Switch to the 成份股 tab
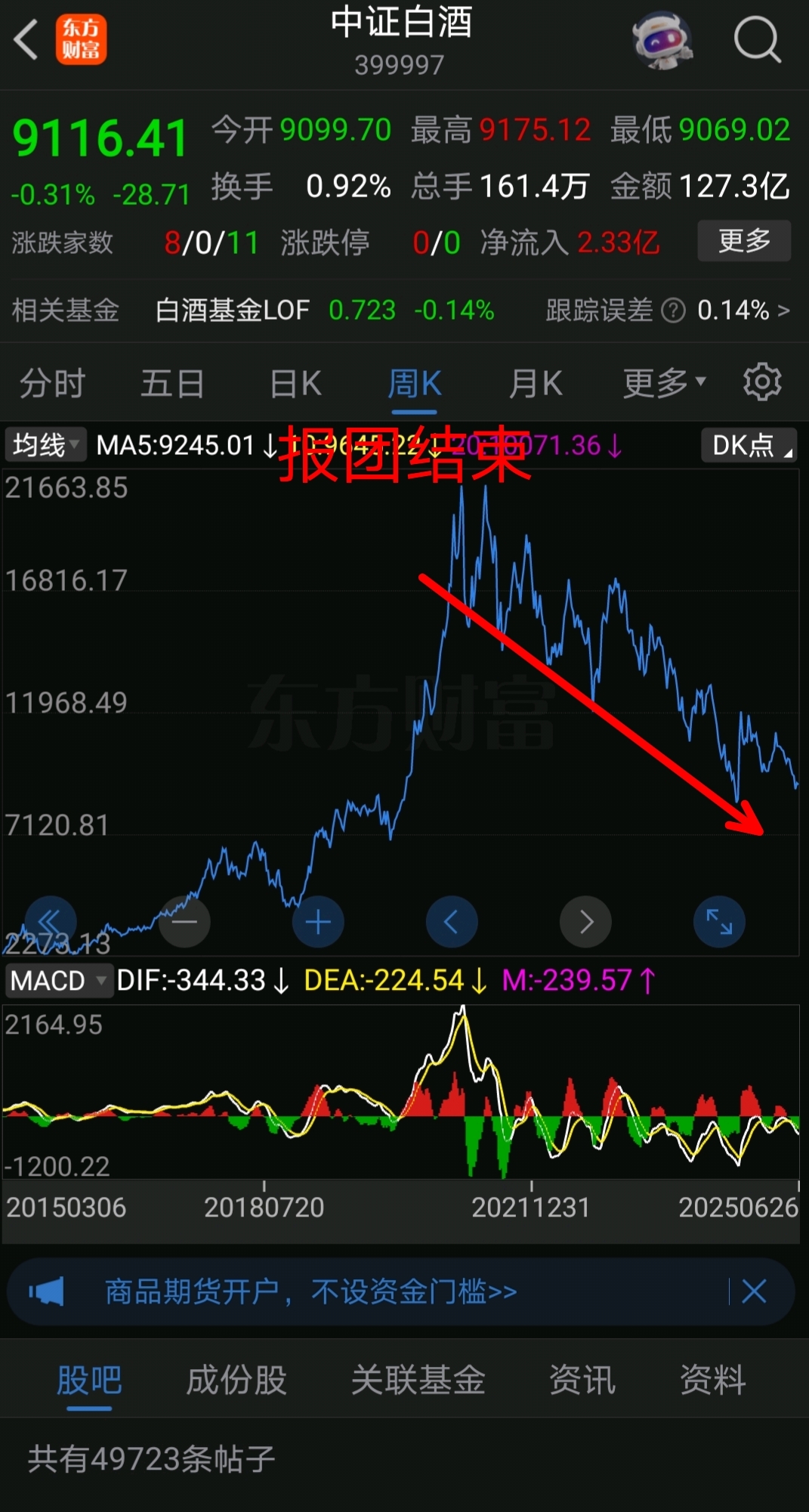 (x=236, y=1380)
